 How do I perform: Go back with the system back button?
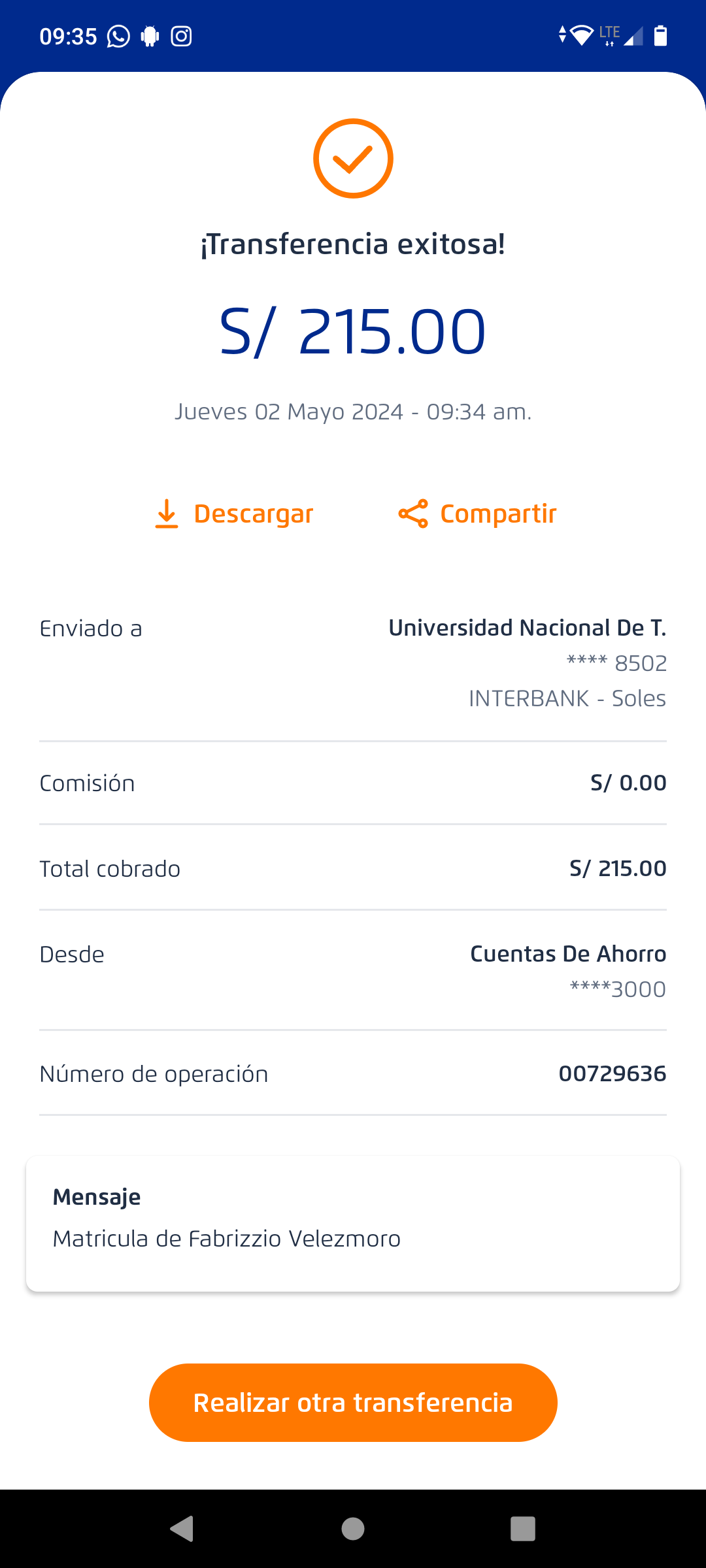click(182, 1529)
